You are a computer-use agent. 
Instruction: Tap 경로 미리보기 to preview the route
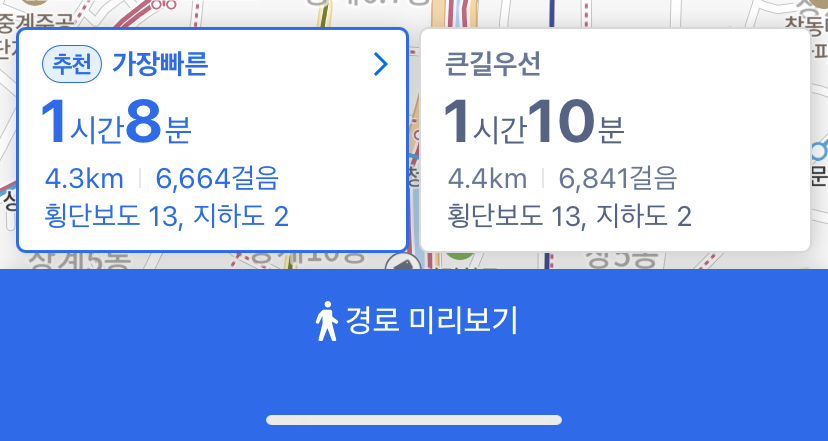pos(414,321)
